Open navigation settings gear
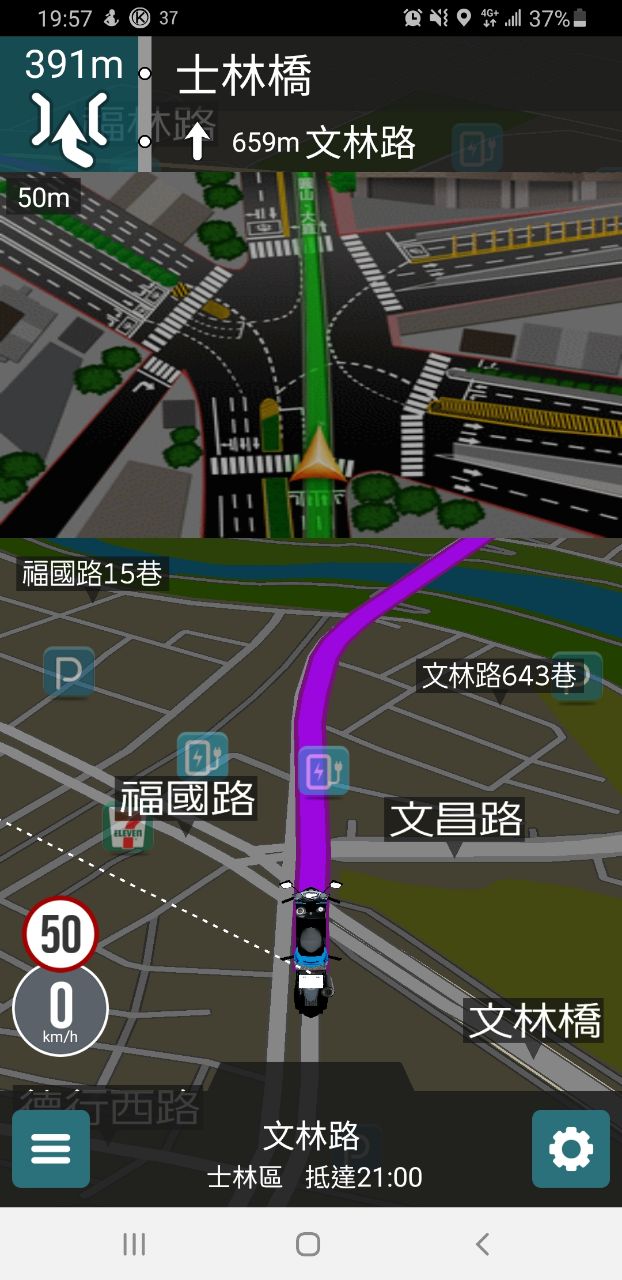622x1280 pixels. (x=570, y=1149)
